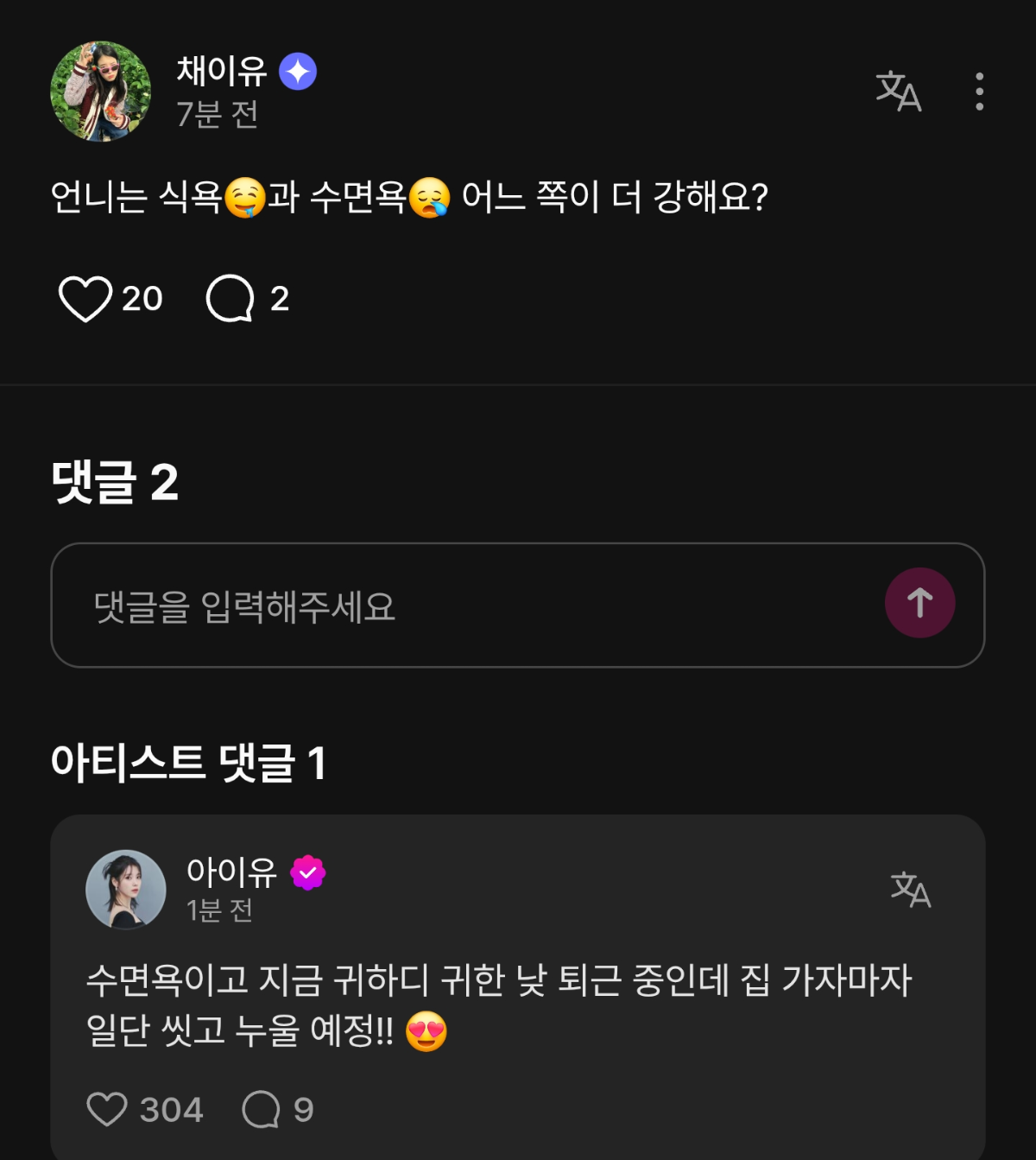Like 아이유's artist comment
The image size is (1036, 1160).
click(108, 1109)
